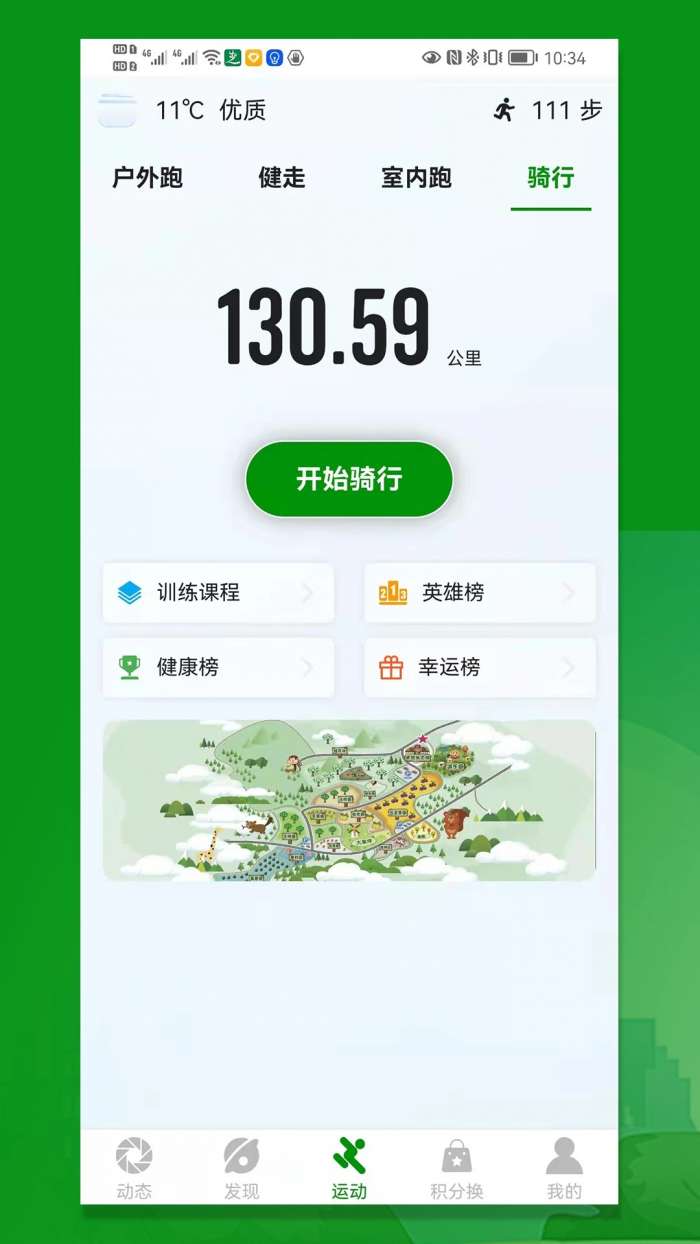Open 训练课程 training courses
The height and width of the screenshot is (1244, 700).
click(218, 593)
